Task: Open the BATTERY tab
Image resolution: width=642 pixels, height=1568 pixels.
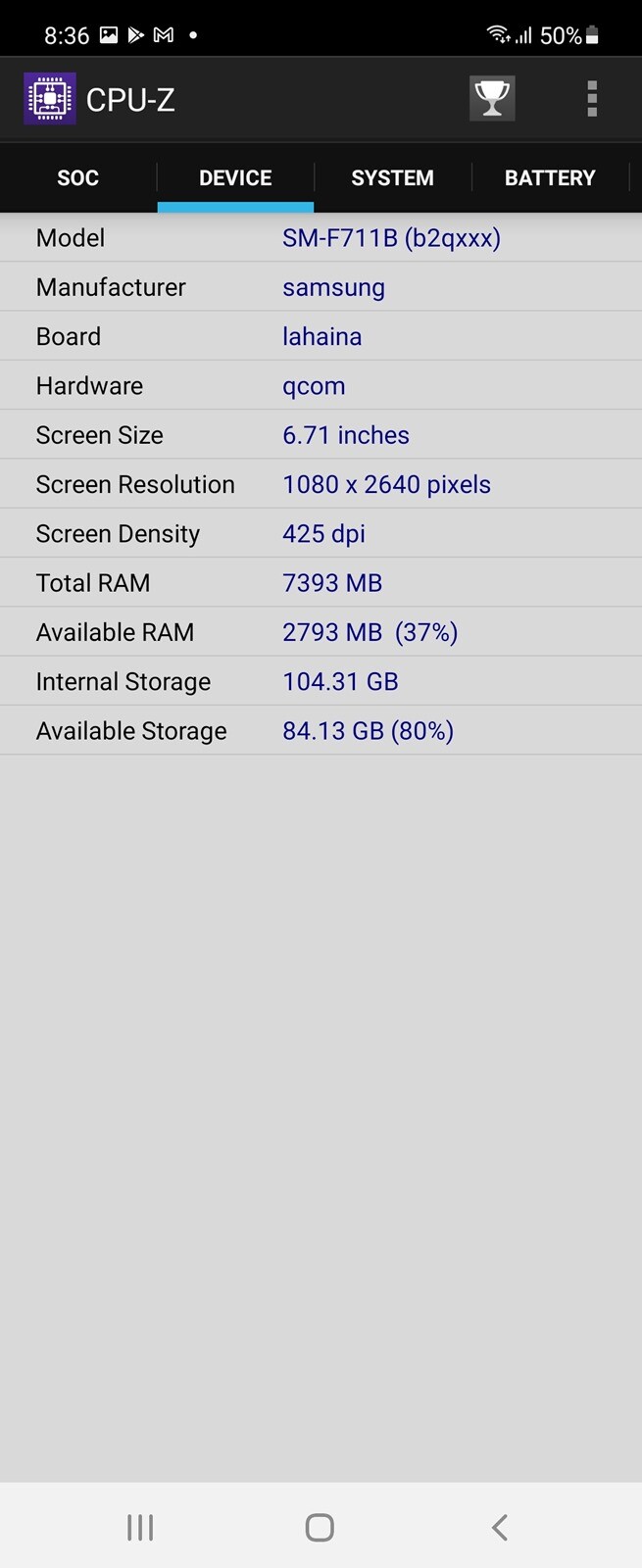Action: click(x=550, y=177)
